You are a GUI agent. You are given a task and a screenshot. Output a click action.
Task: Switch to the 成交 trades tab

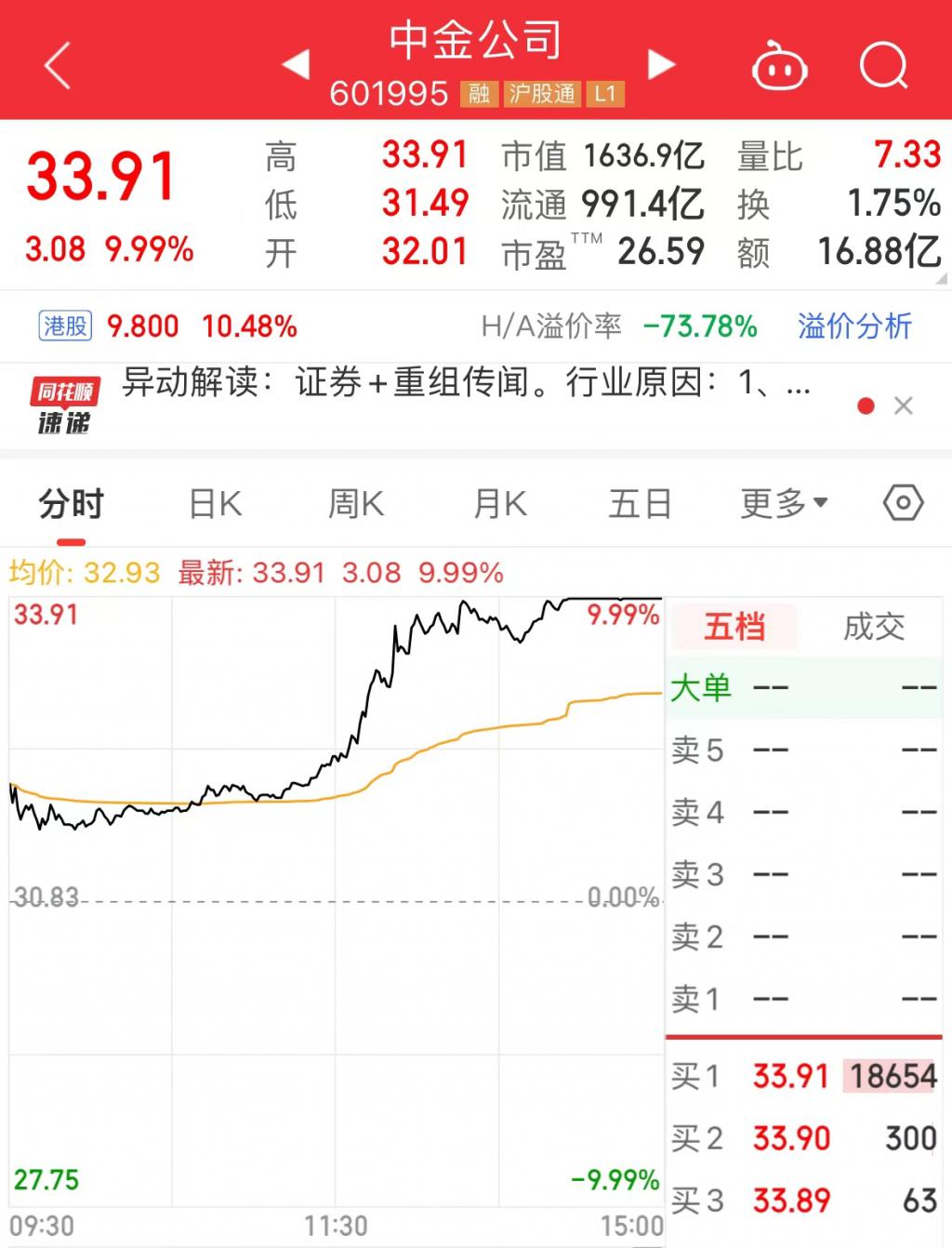873,627
